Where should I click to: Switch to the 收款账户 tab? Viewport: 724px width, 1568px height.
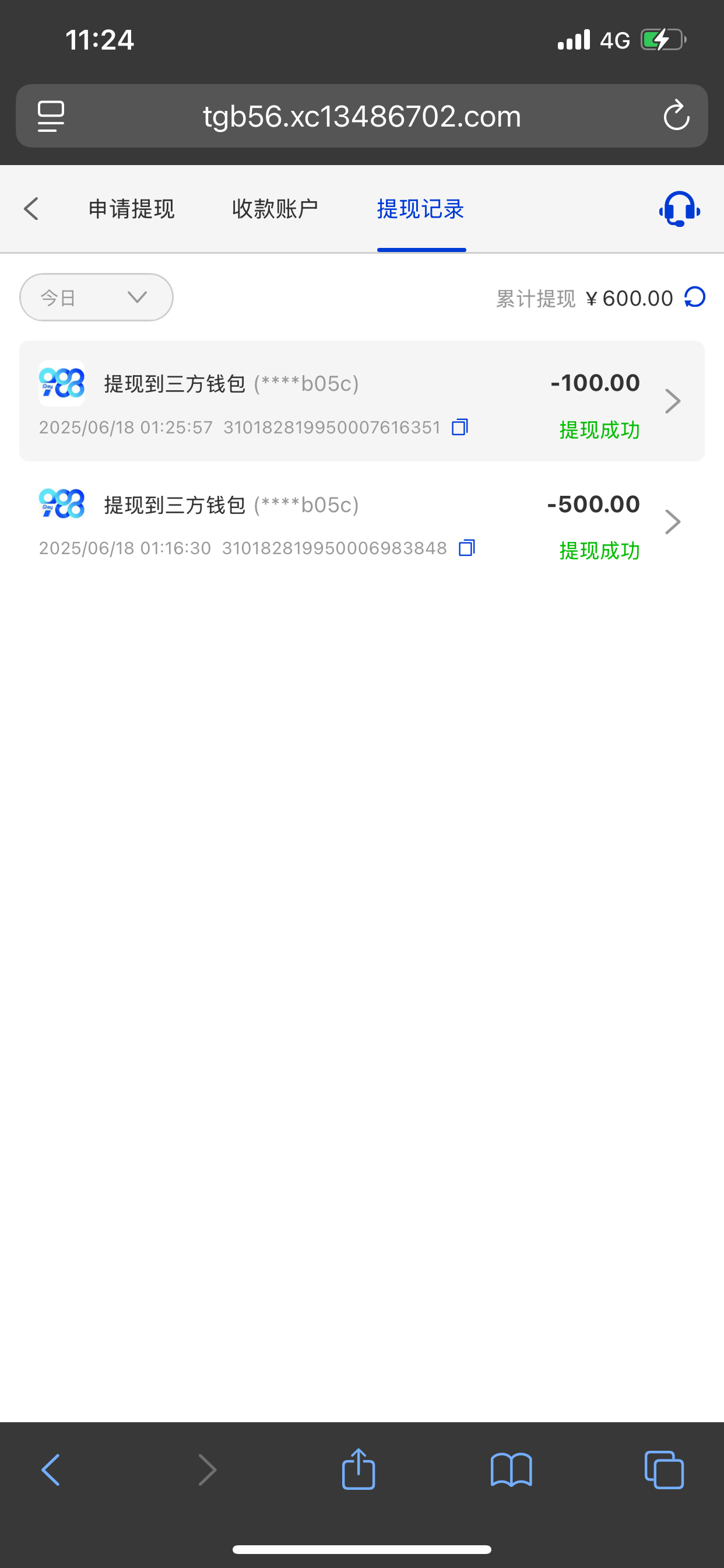coord(275,209)
